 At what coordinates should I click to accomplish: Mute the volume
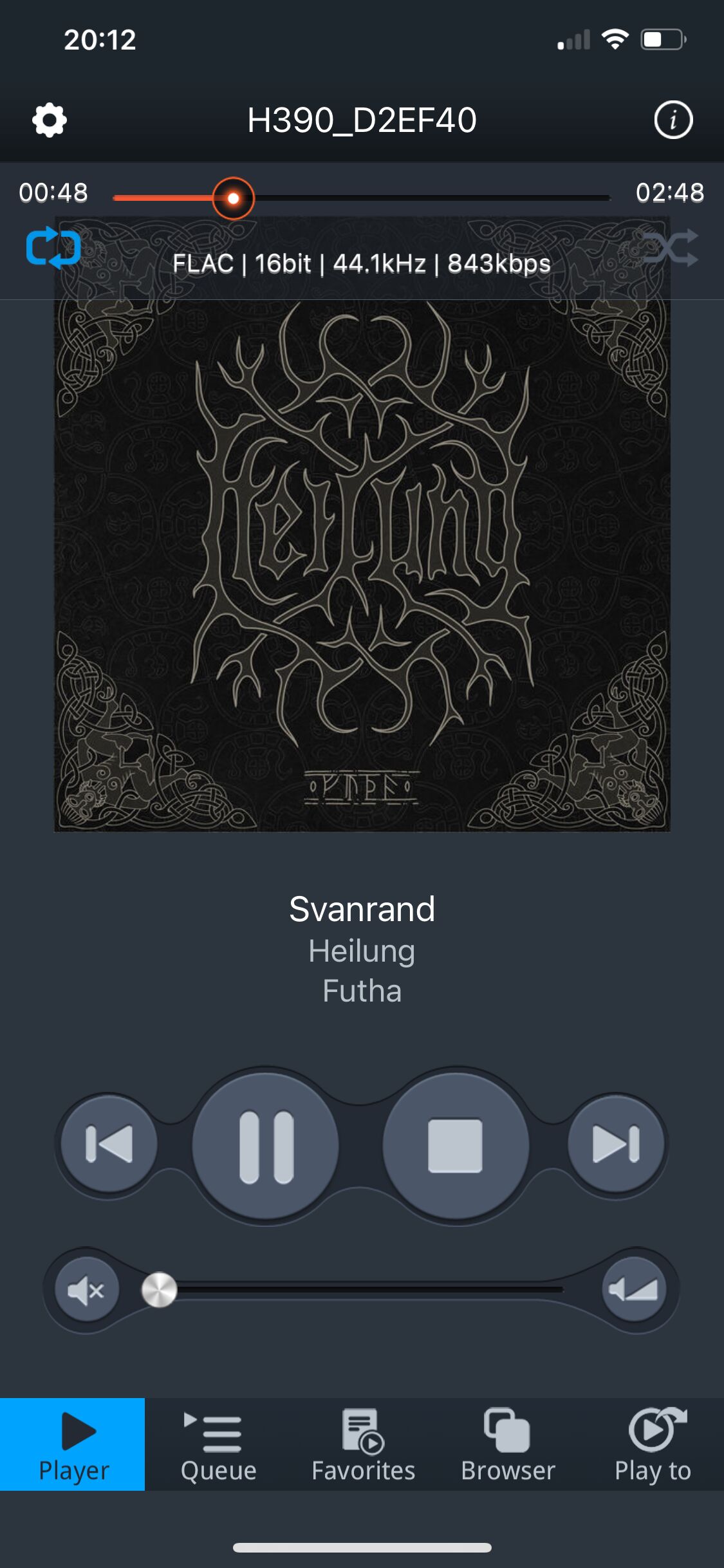pos(87,1290)
